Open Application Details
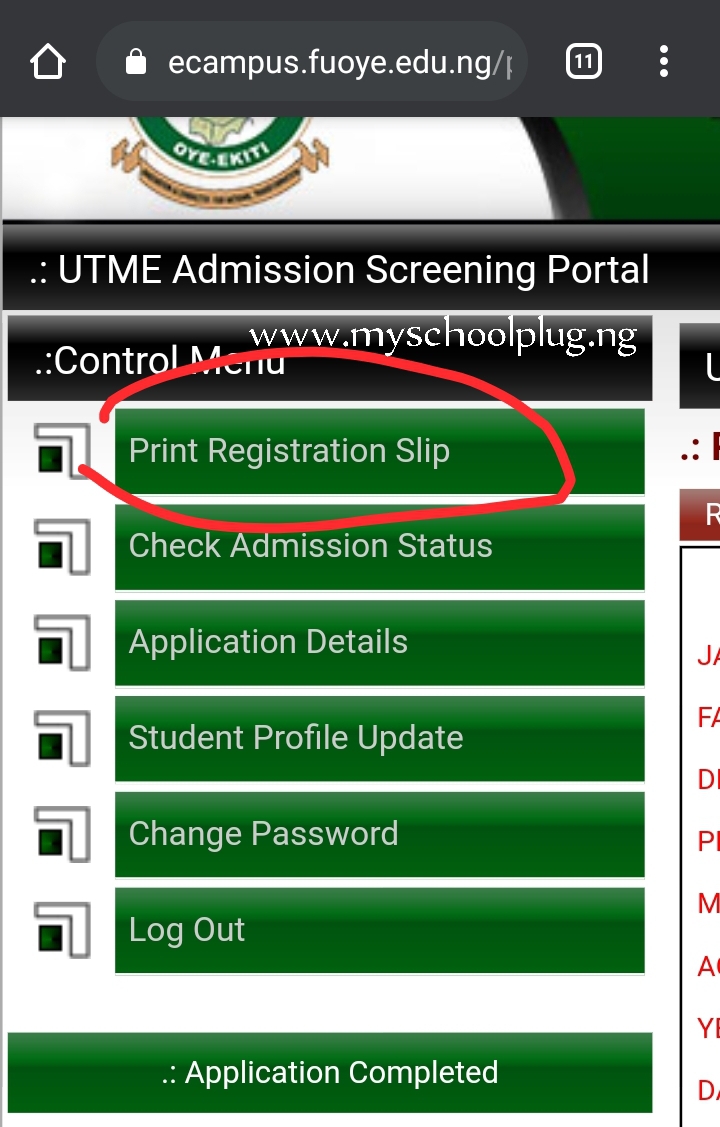This screenshot has height=1127, width=720. [x=379, y=642]
